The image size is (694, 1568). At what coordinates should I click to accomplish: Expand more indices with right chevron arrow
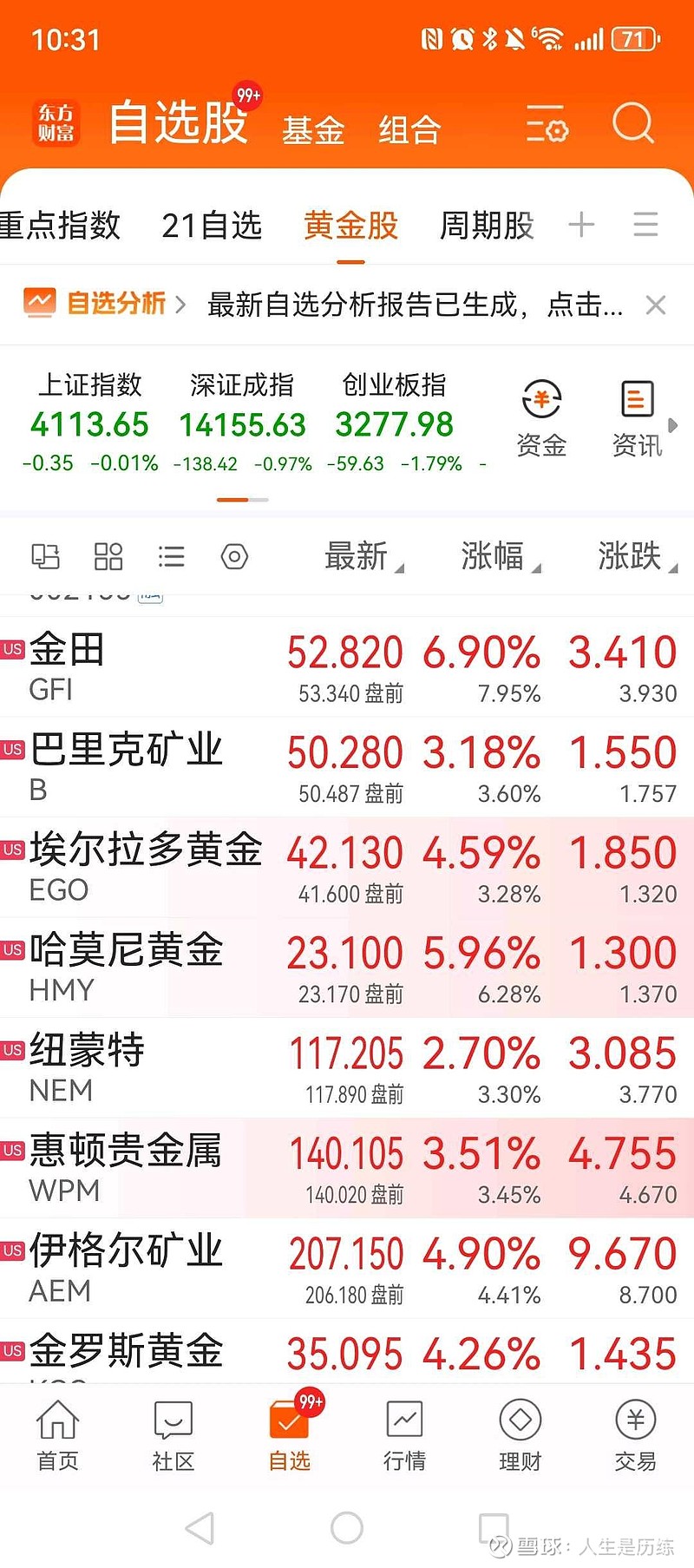pyautogui.click(x=675, y=424)
